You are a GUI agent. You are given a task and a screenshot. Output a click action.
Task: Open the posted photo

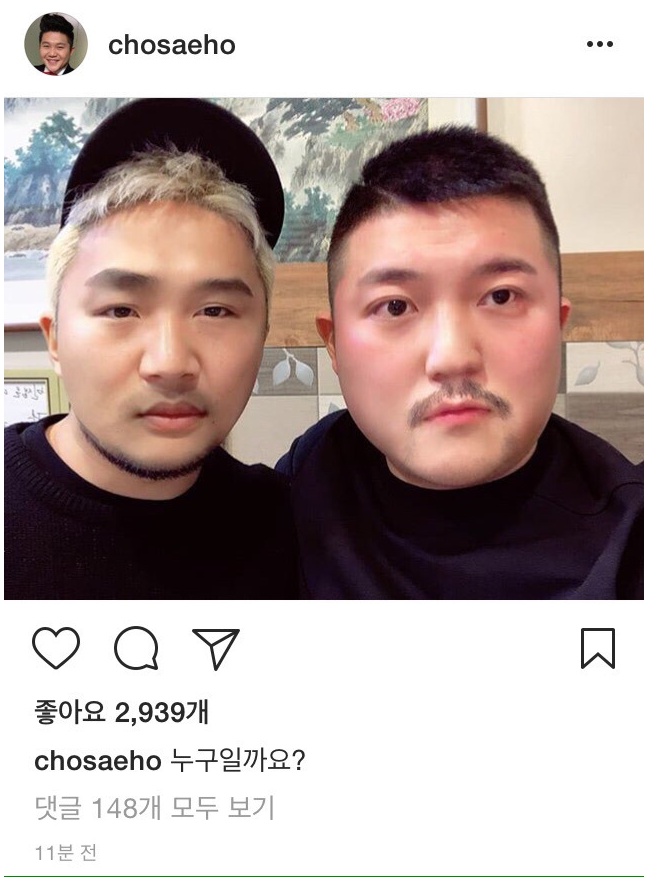point(323,348)
